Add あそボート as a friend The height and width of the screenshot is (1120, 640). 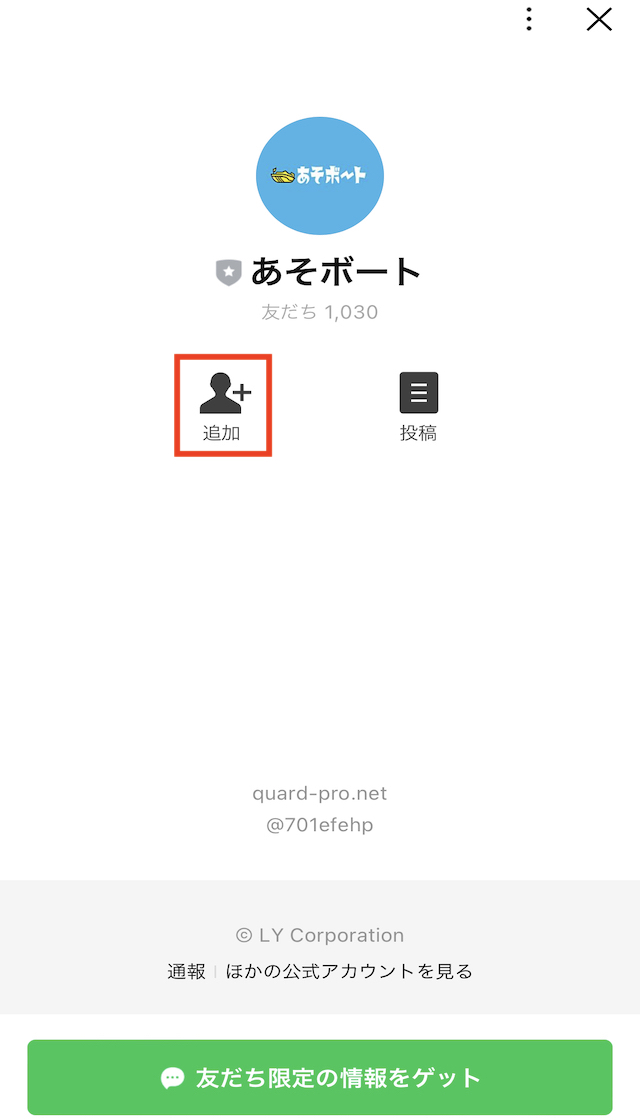pyautogui.click(x=223, y=405)
